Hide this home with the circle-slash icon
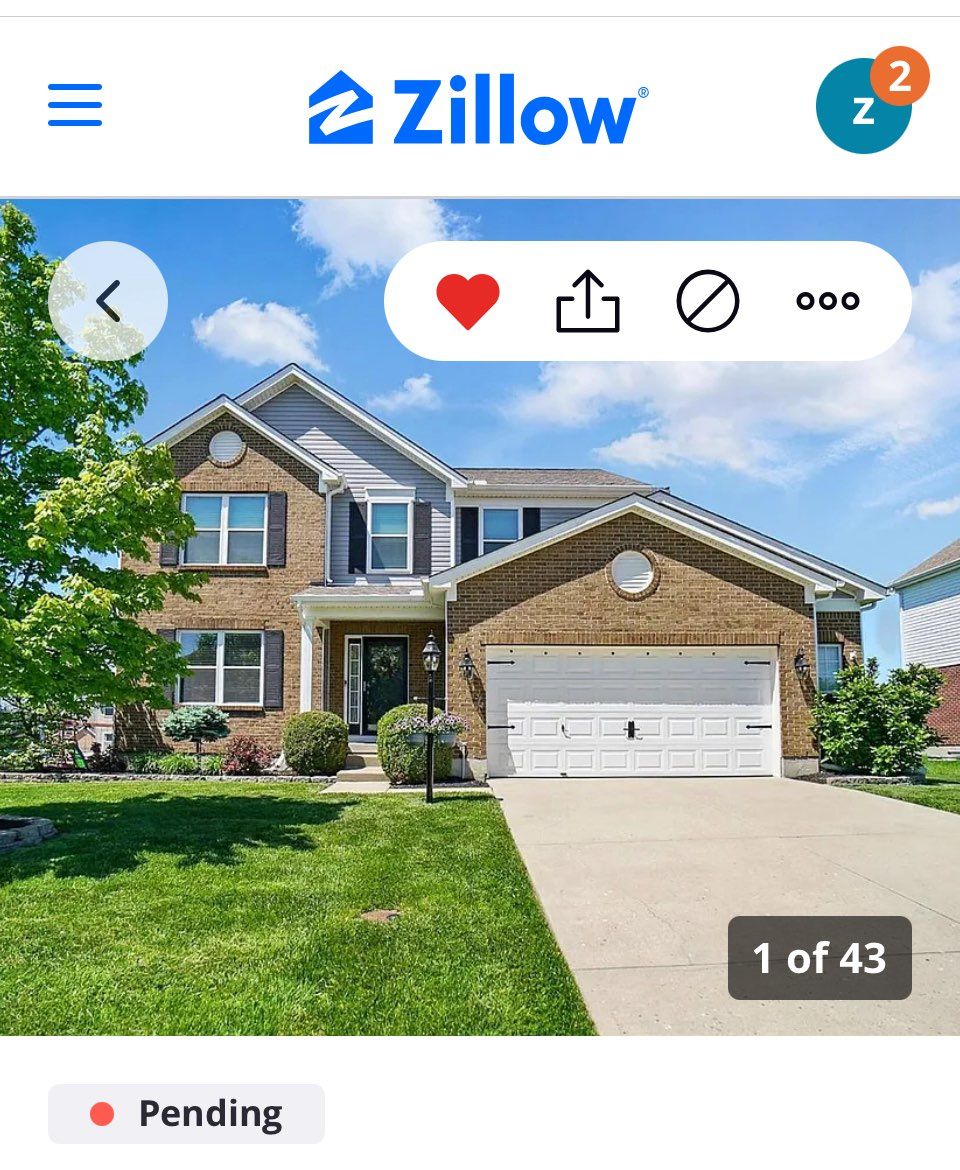The image size is (960, 1170). 708,301
